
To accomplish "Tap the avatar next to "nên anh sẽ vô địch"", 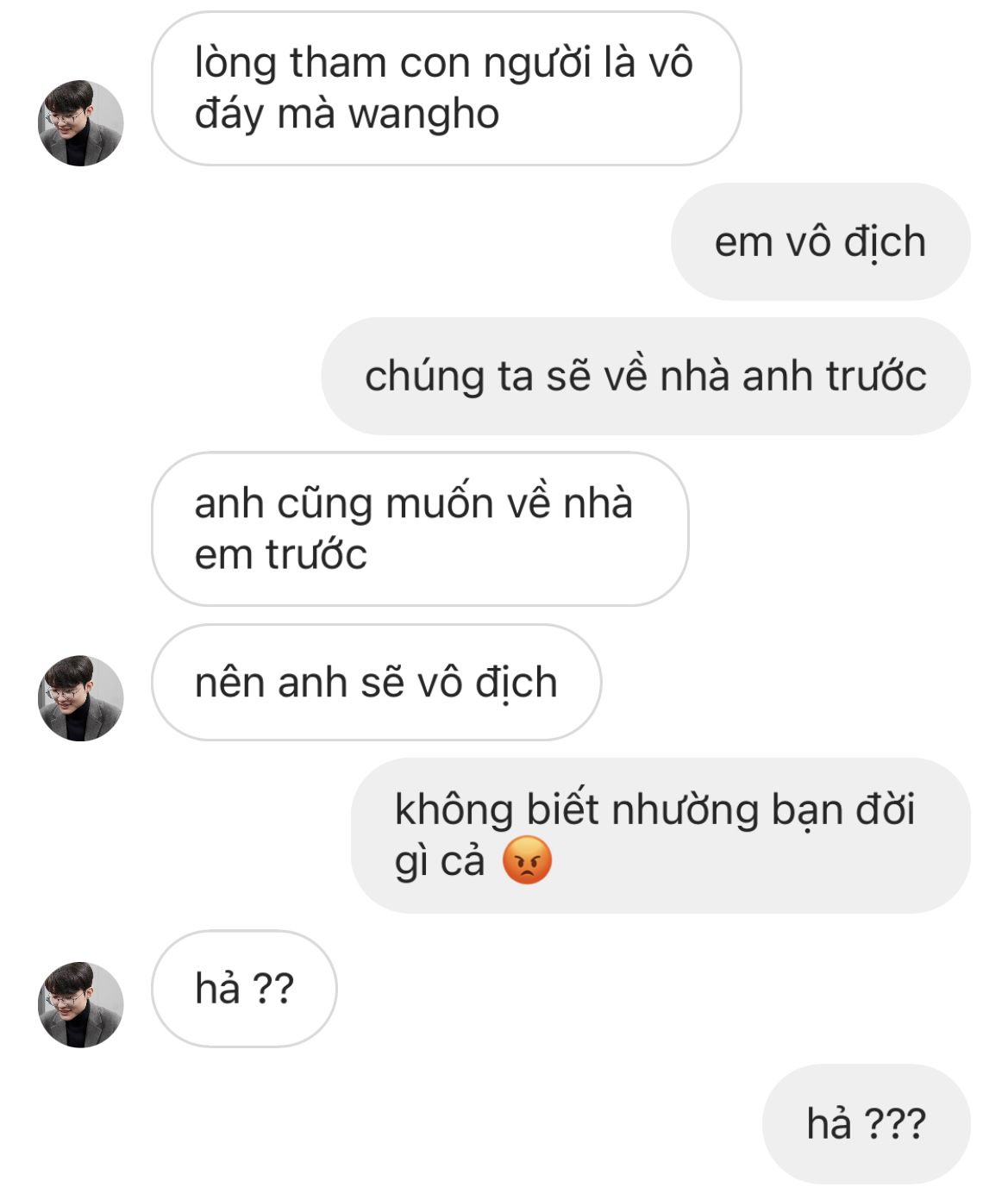I will [80, 698].
